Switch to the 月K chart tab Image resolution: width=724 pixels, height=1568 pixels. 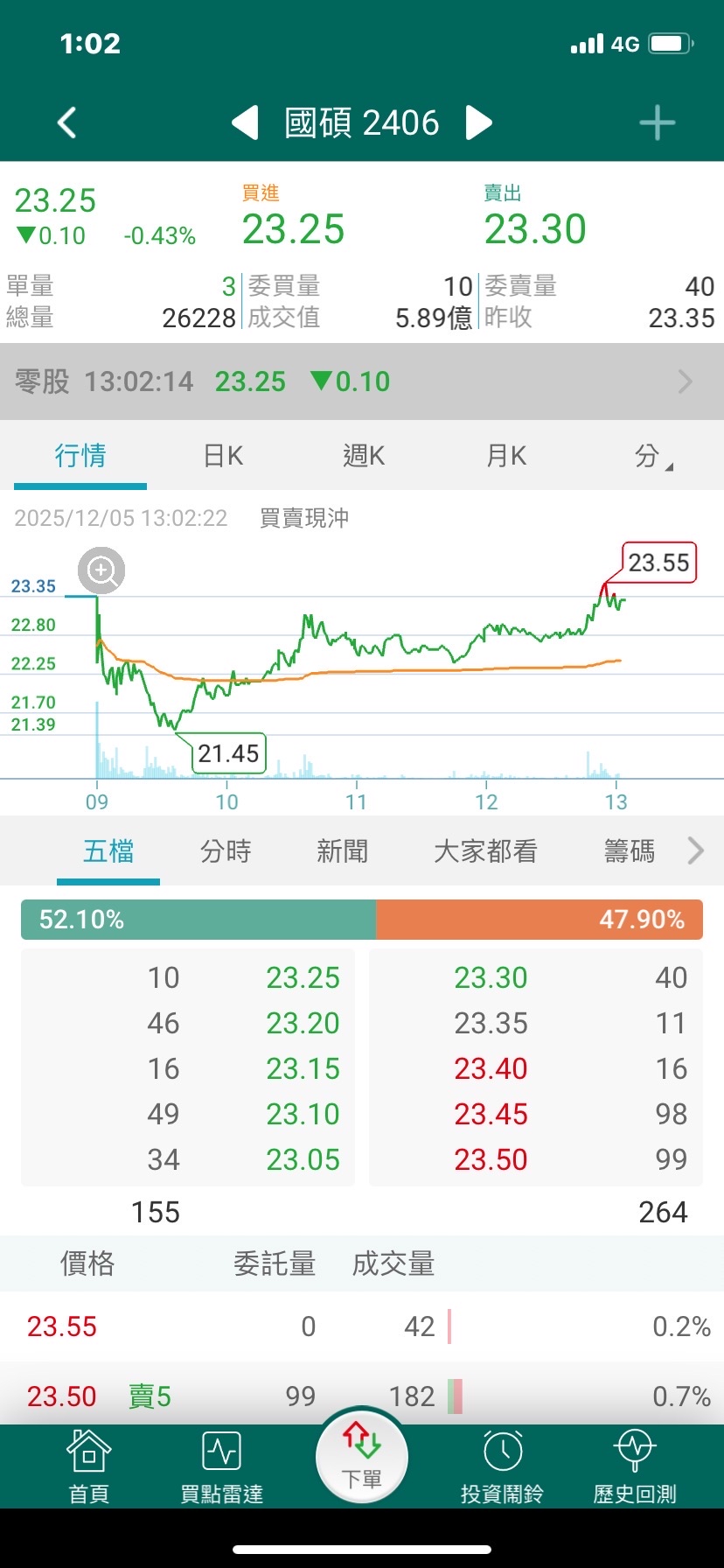[x=506, y=456]
